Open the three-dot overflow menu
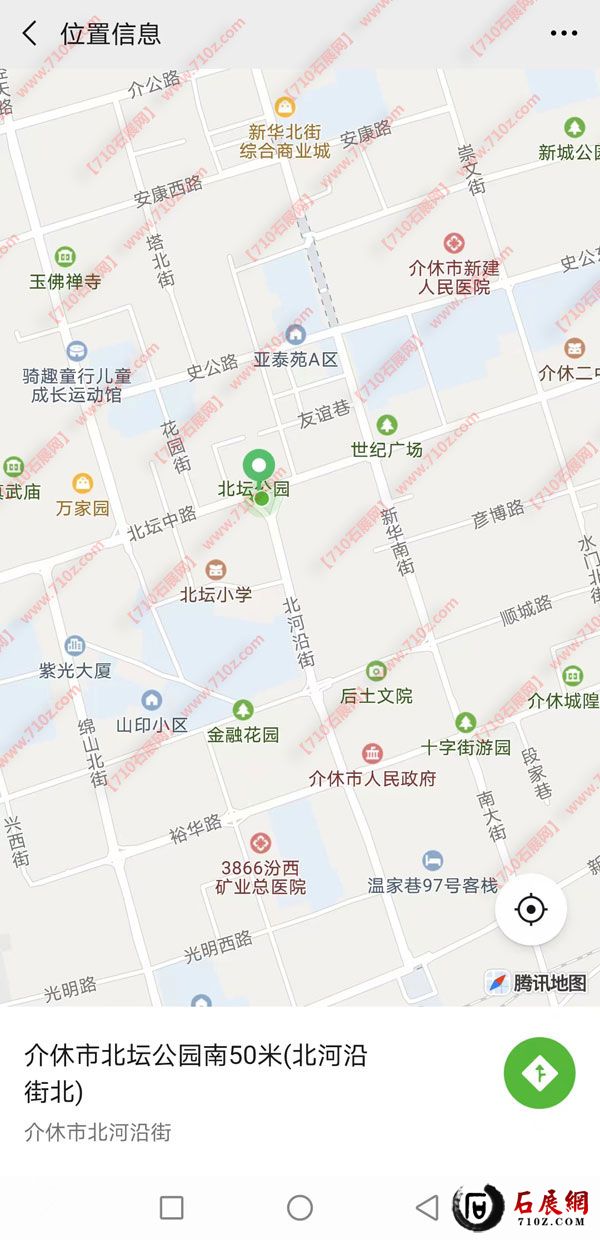Screen dimensions: 600x1240 click(x=563, y=33)
